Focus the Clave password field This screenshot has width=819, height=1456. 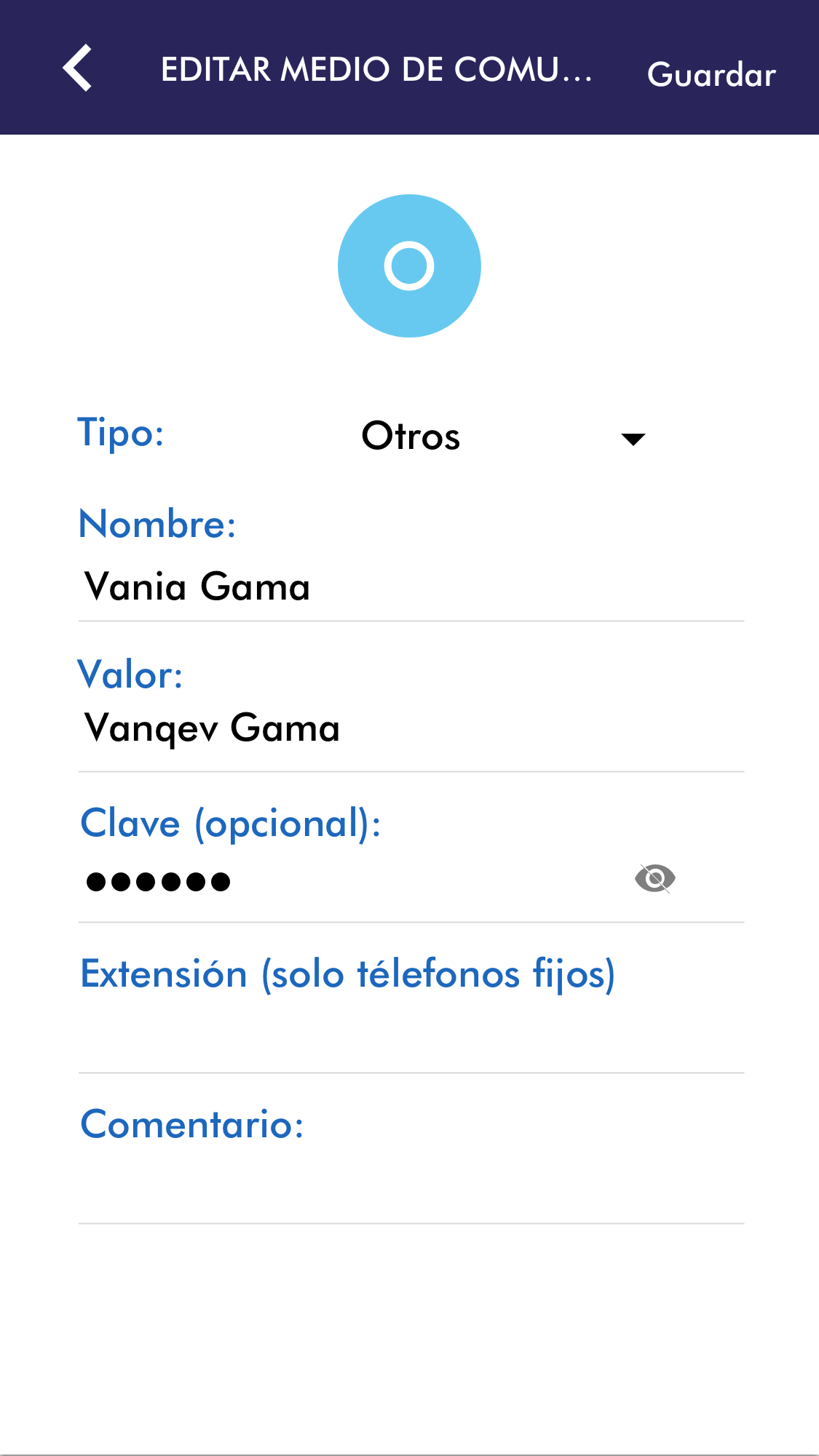point(349,881)
